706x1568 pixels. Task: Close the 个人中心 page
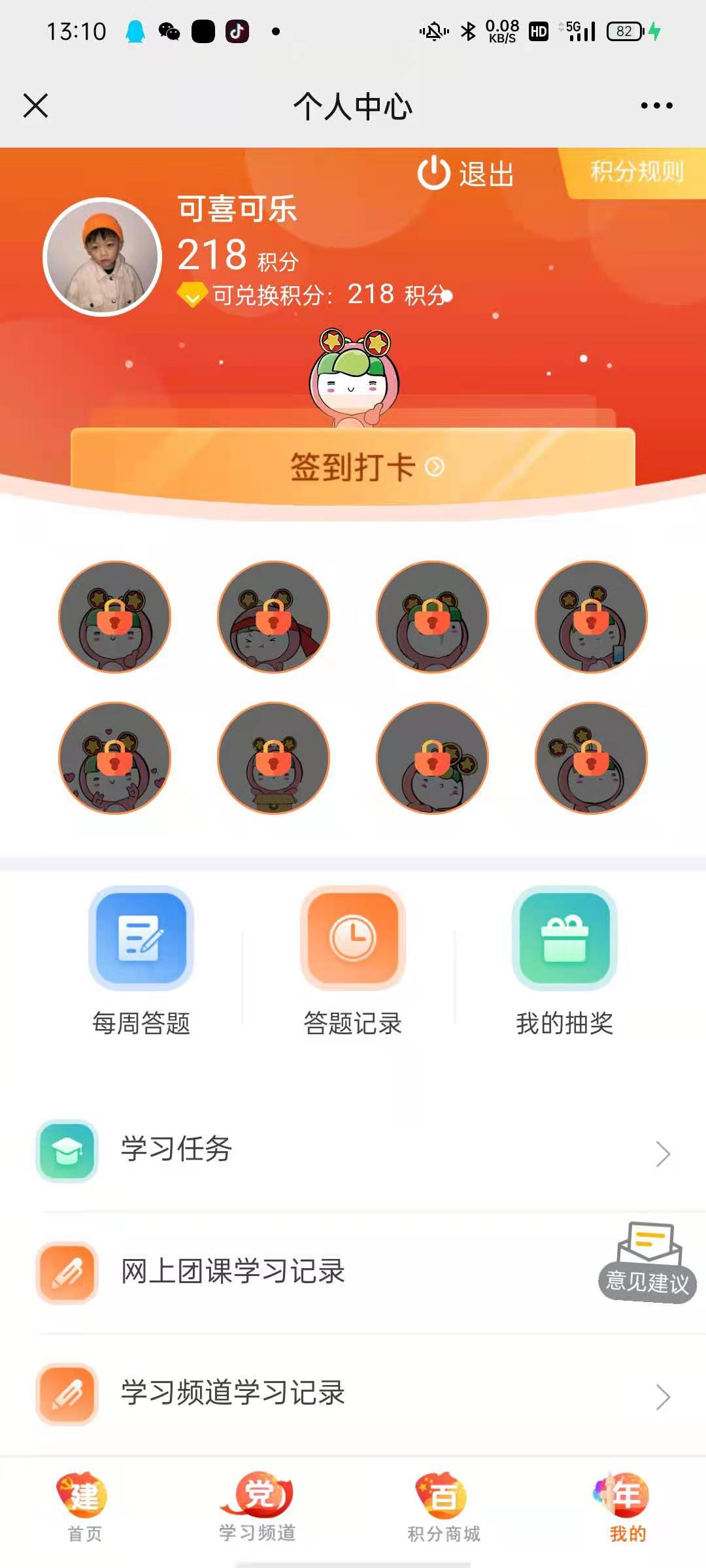[35, 106]
